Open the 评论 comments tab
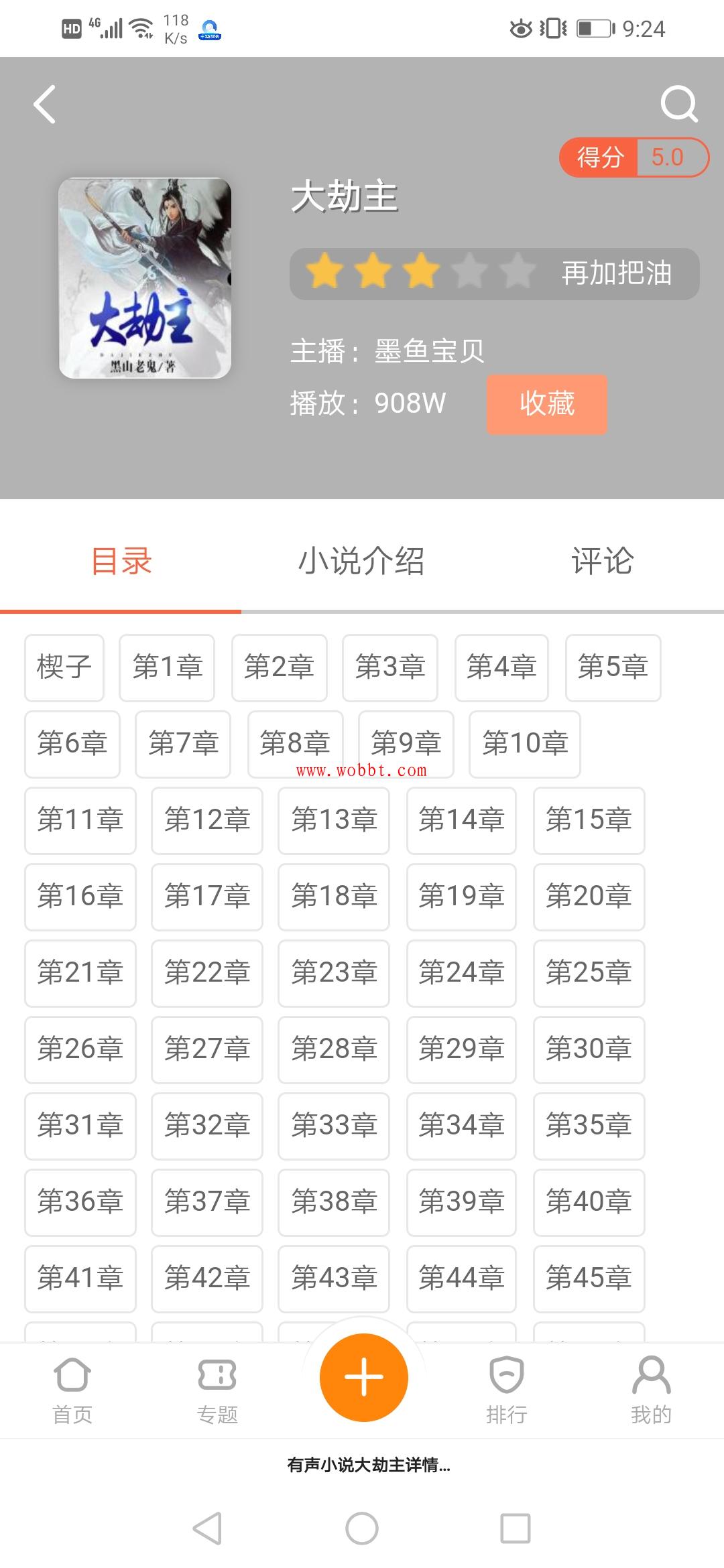This screenshot has height=1568, width=724. [x=601, y=562]
